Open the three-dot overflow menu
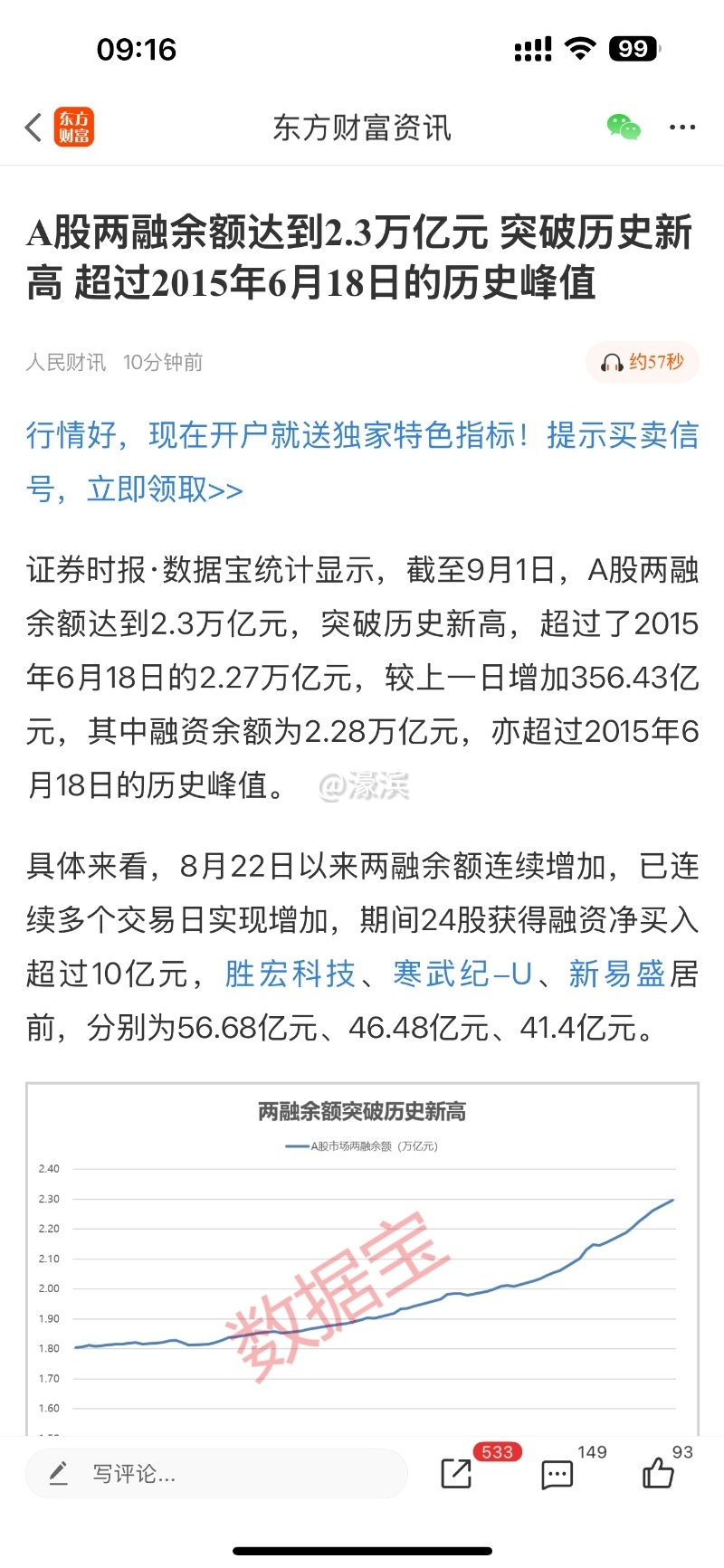This screenshot has width=724, height=1568. pyautogui.click(x=682, y=128)
